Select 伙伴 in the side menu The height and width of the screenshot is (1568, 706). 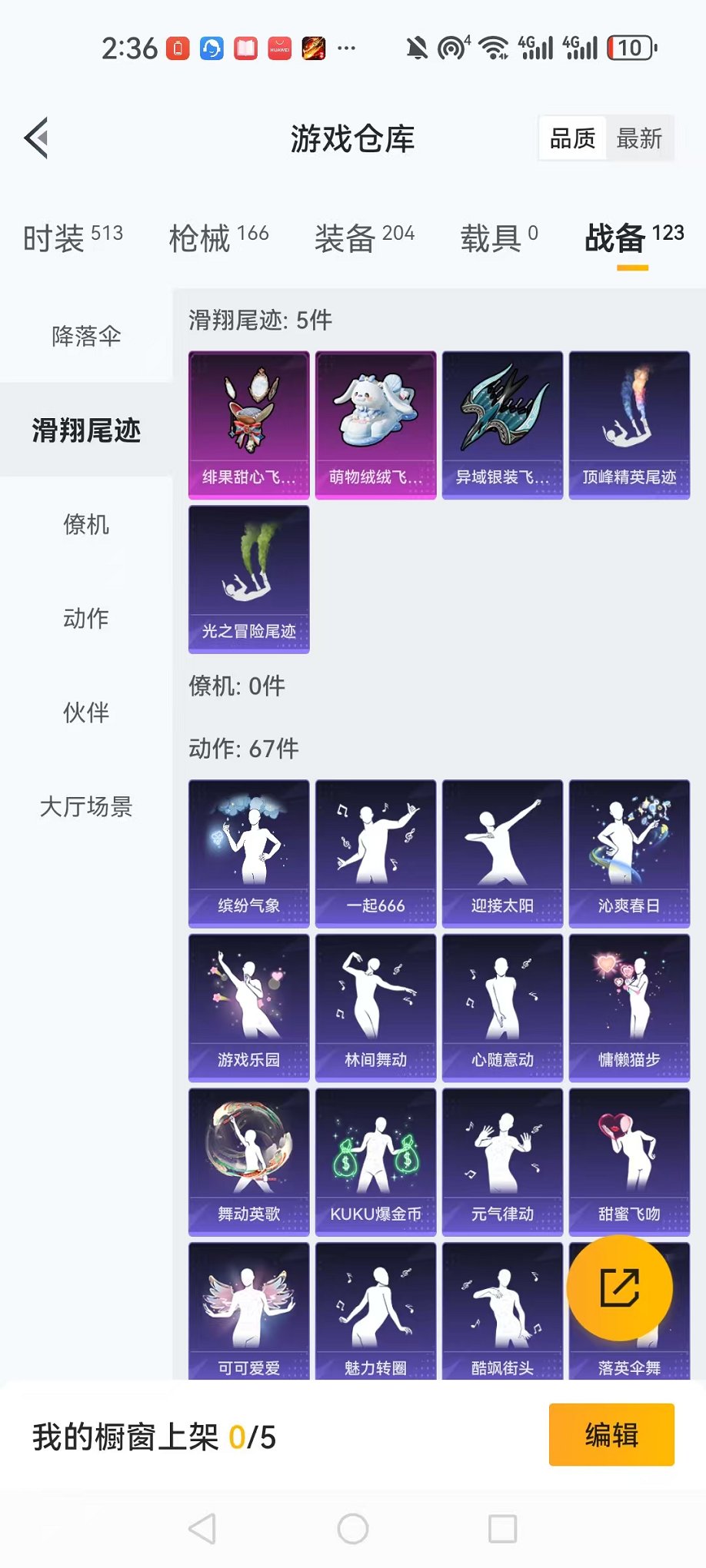pyautogui.click(x=86, y=713)
